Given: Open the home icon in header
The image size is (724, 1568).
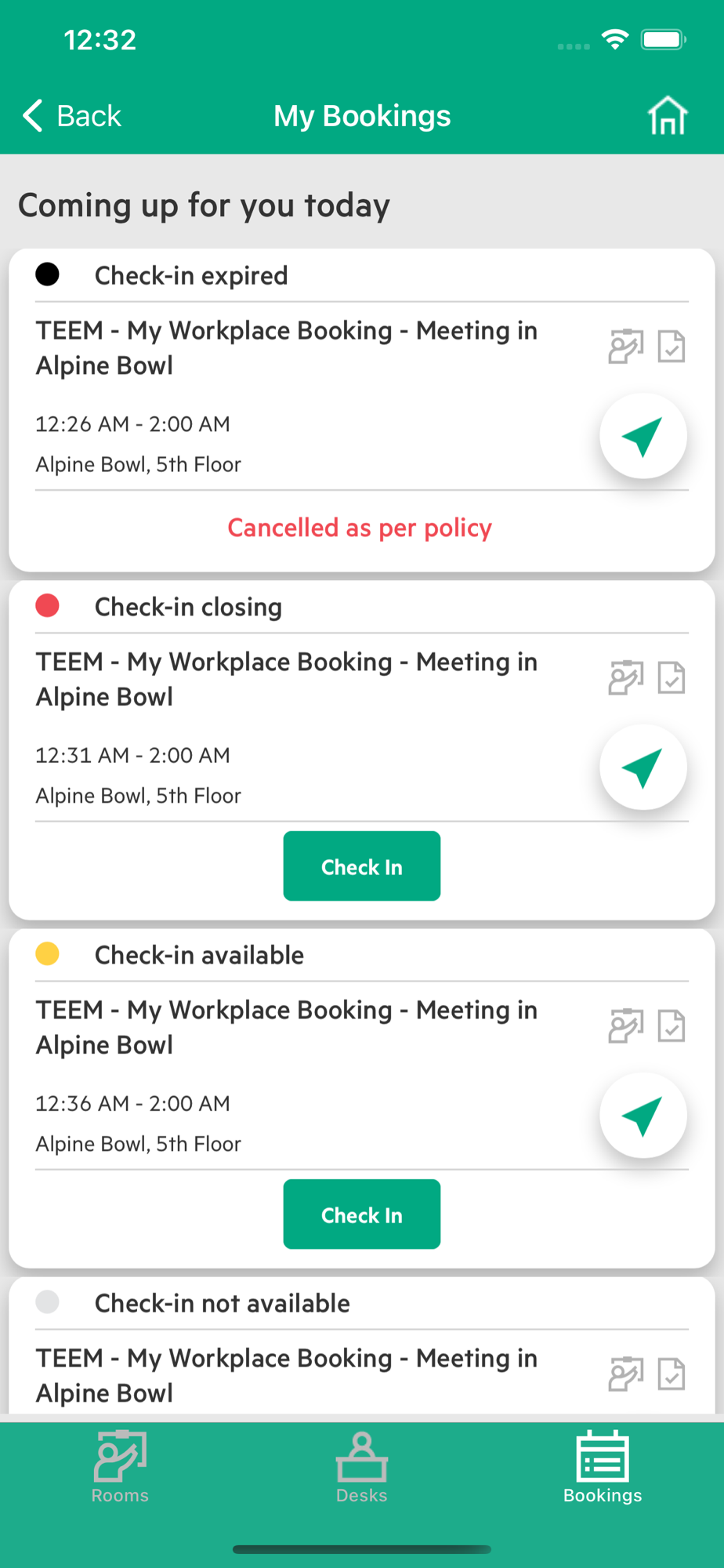Looking at the screenshot, I should (x=667, y=116).
